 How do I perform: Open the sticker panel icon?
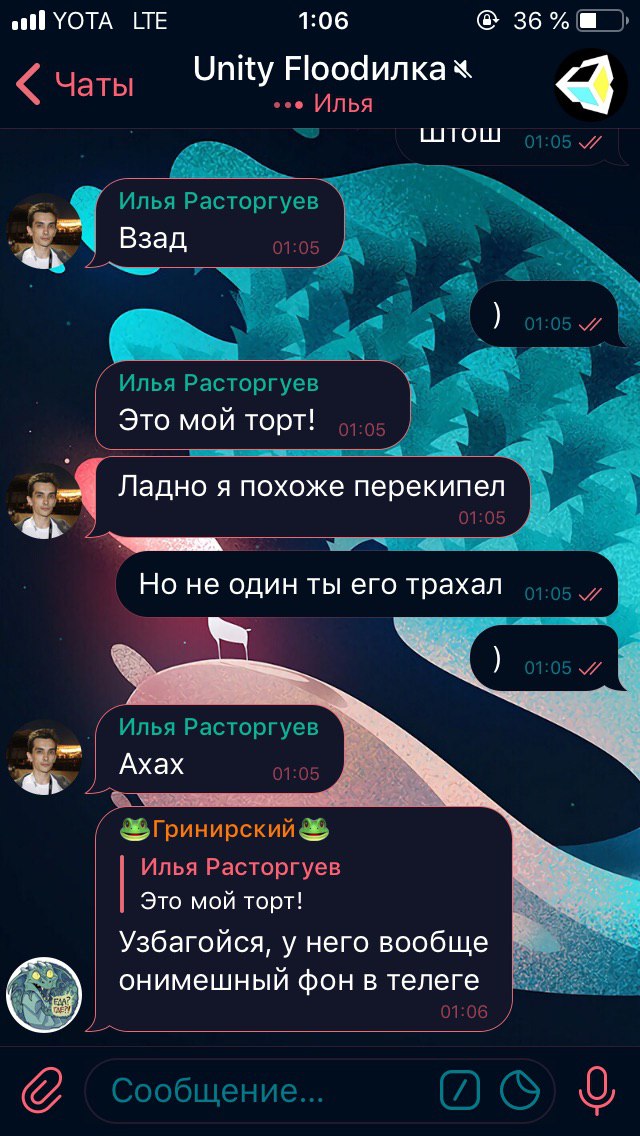point(520,1090)
